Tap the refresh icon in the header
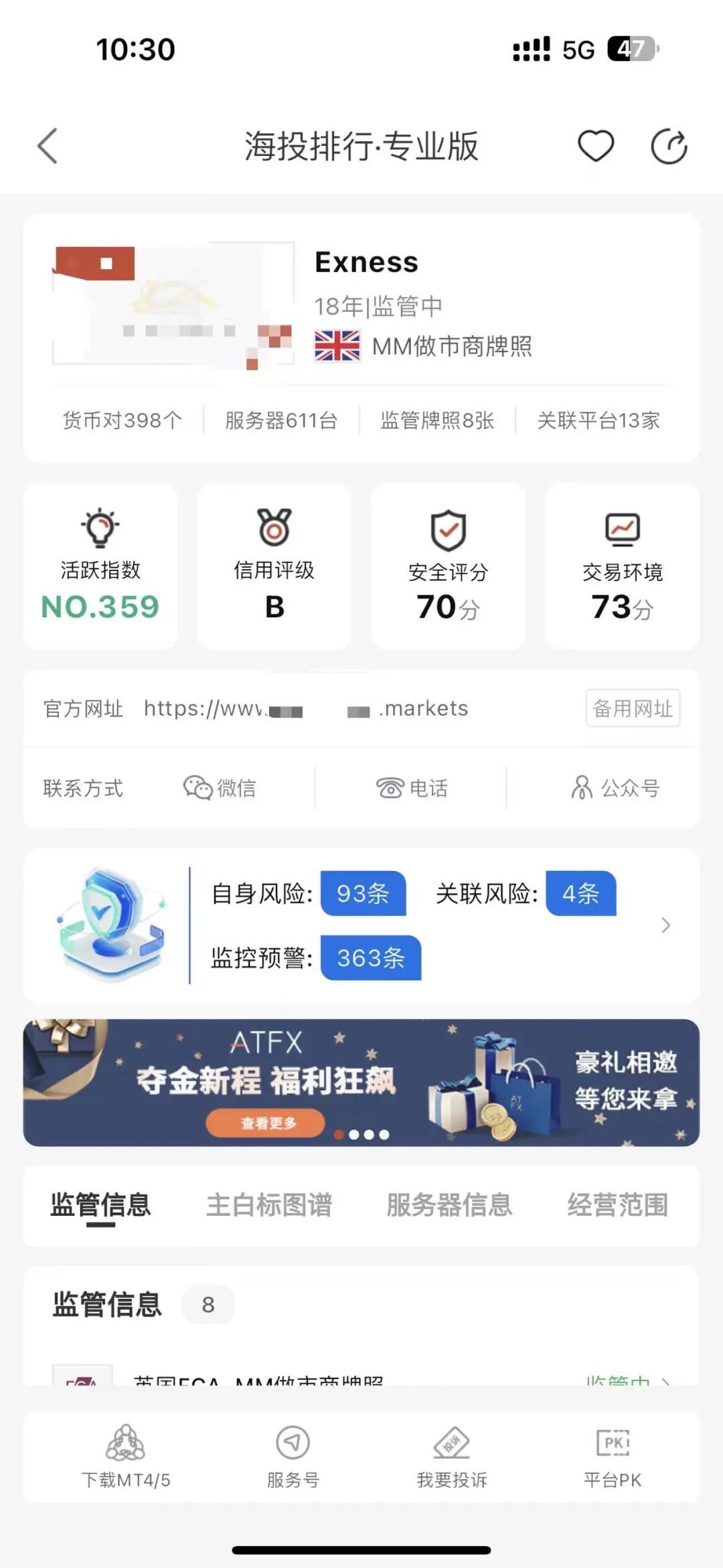 669,145
